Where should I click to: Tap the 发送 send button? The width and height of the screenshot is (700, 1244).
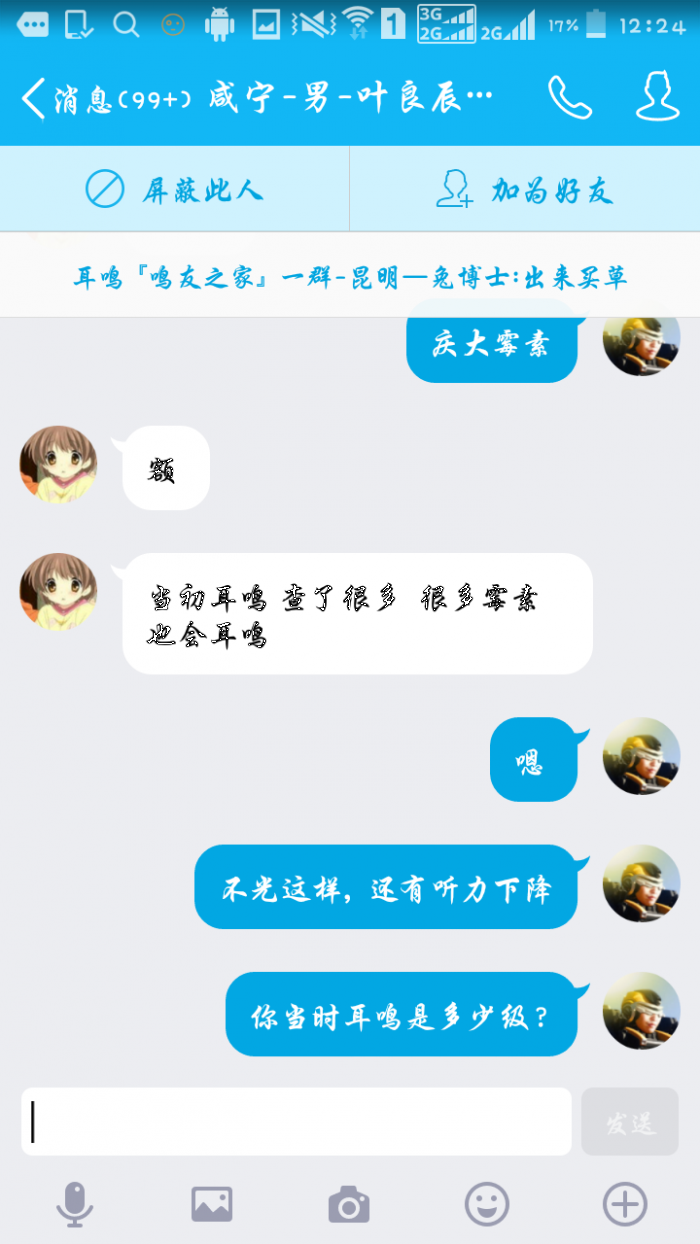(630, 1122)
